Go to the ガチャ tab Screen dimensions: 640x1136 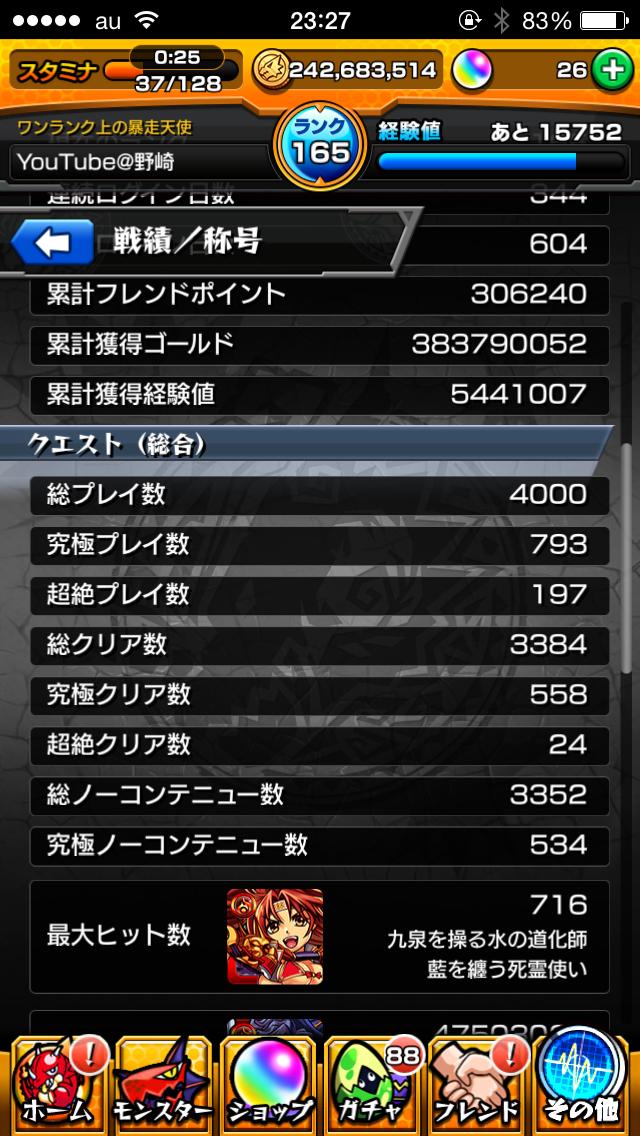(373, 1084)
